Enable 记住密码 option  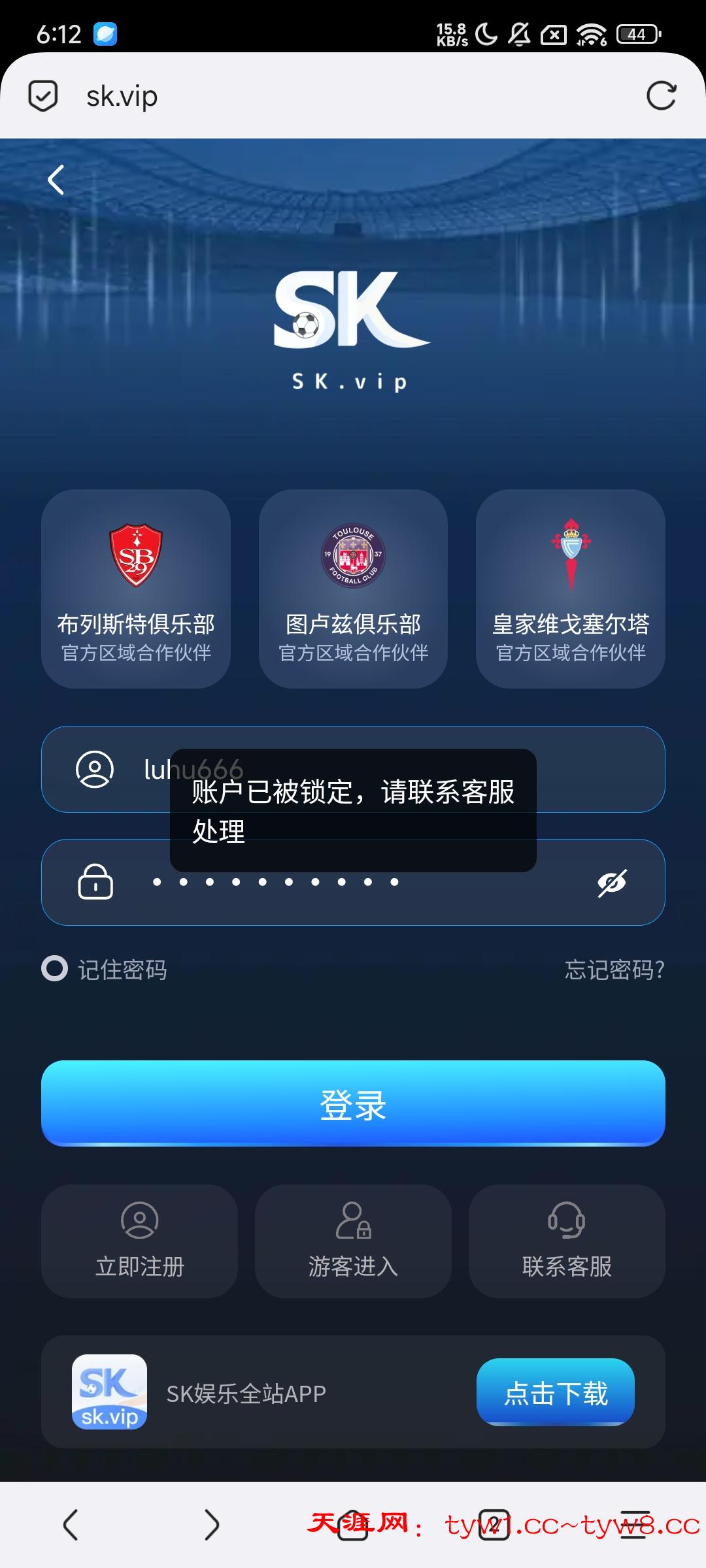point(55,969)
